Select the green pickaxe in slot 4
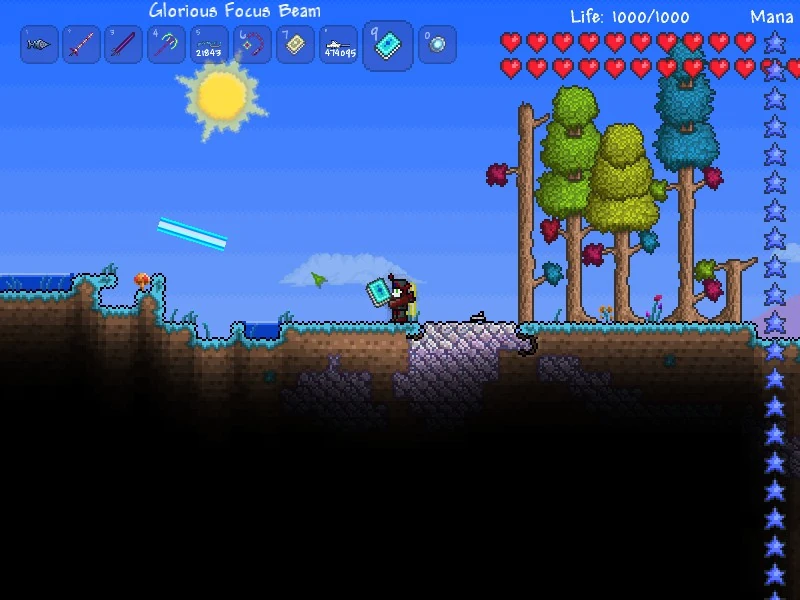This screenshot has width=800, height=600. coord(167,45)
